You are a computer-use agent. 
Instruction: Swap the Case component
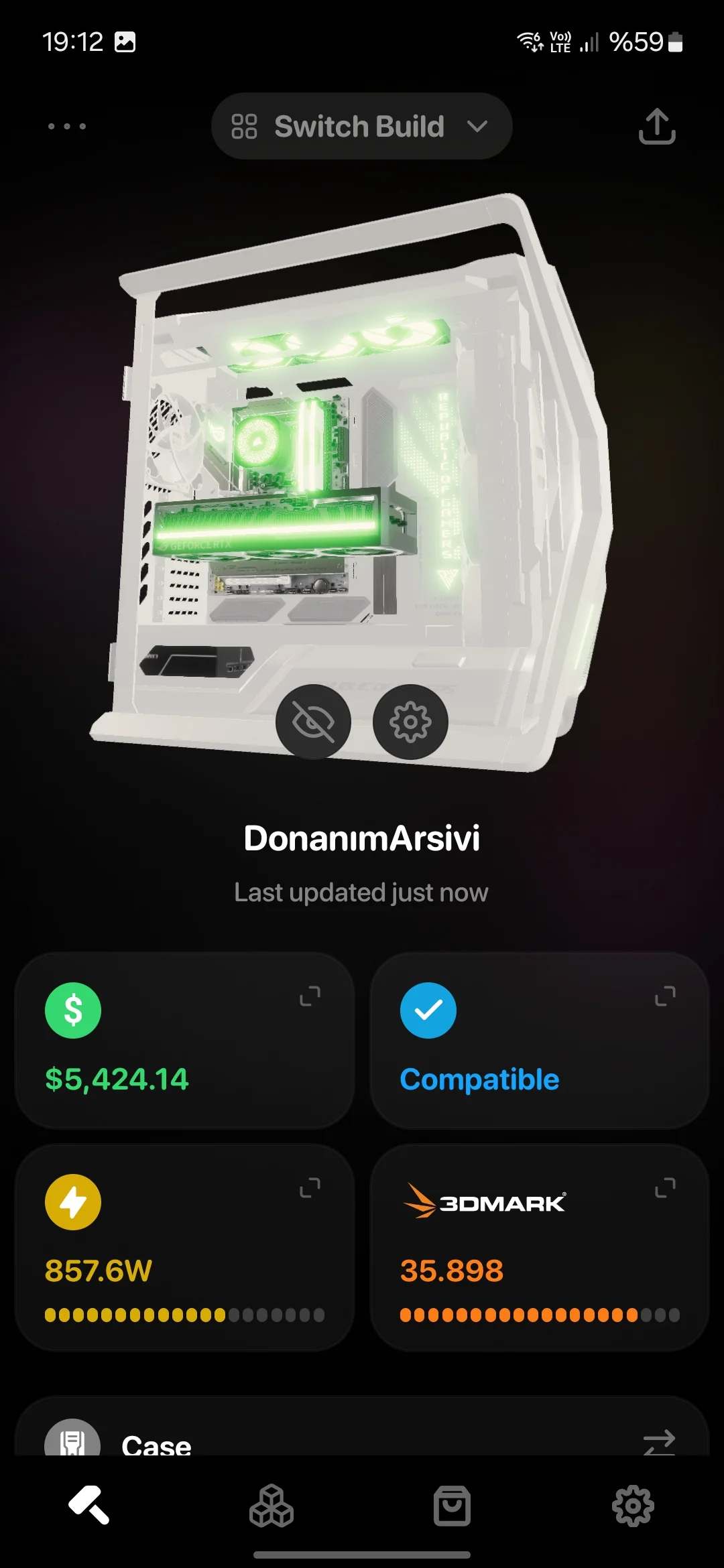click(659, 1441)
